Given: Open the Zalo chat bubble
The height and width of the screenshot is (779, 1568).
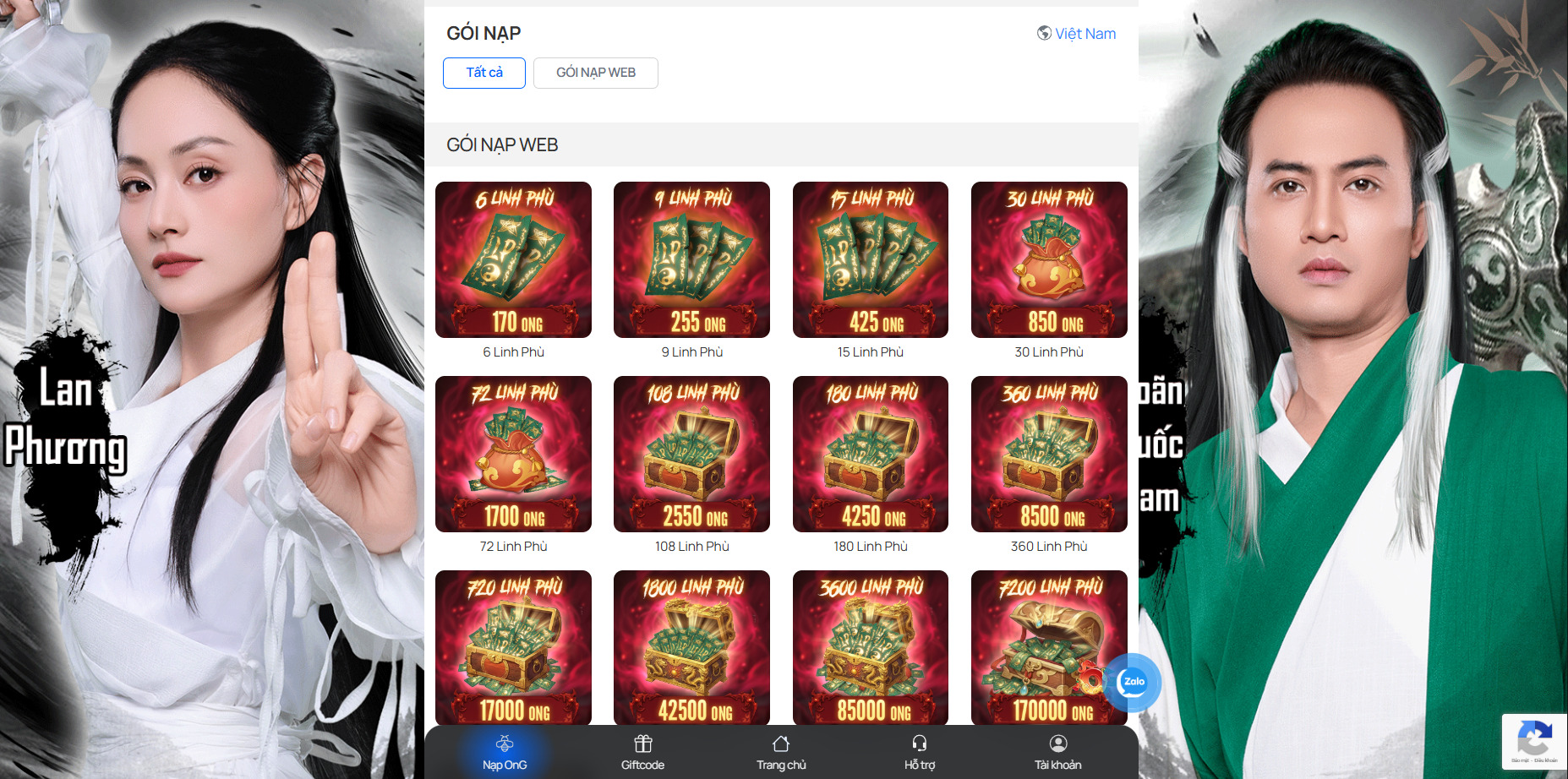Looking at the screenshot, I should tap(1133, 682).
